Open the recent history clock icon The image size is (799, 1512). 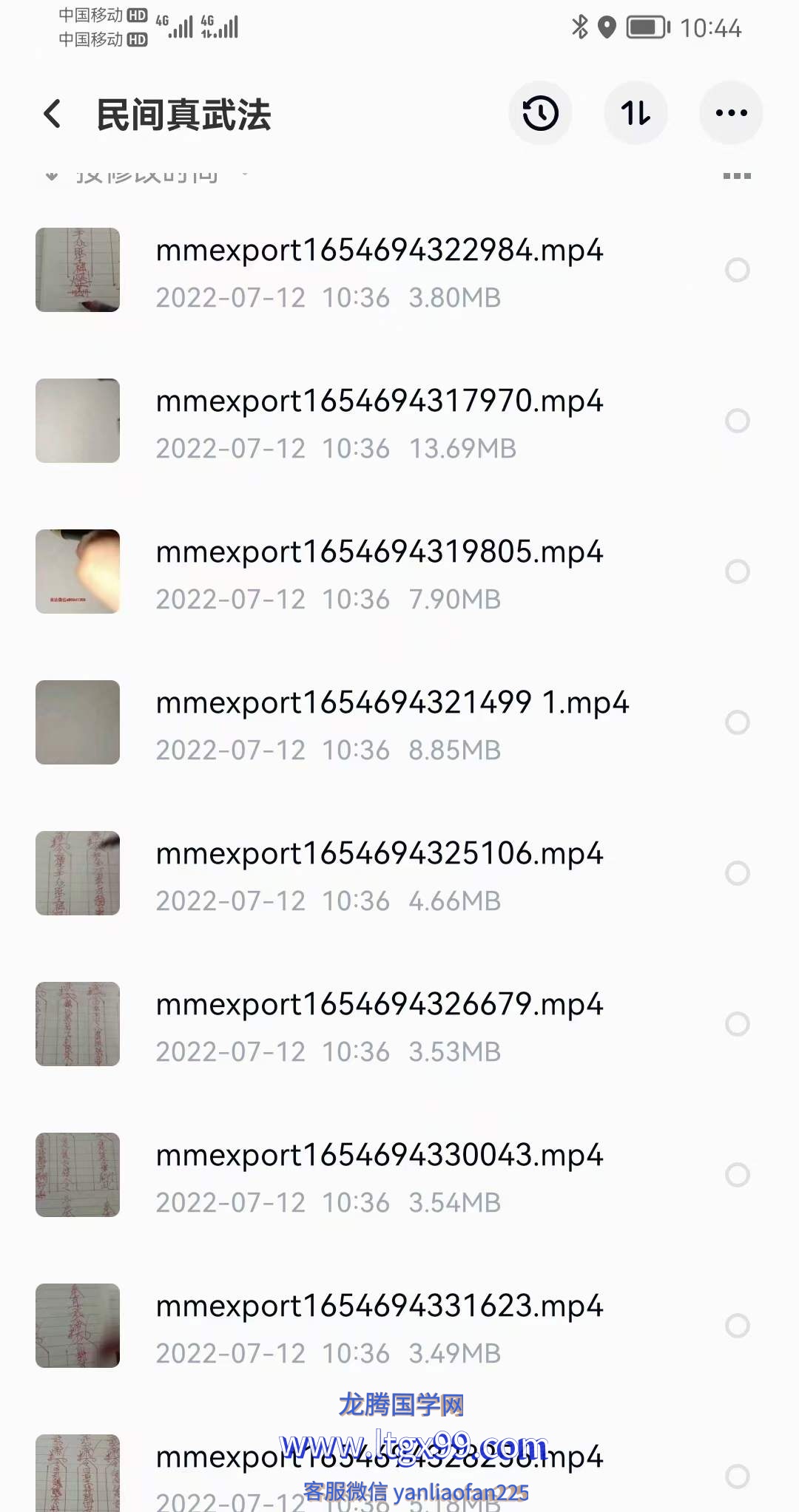pyautogui.click(x=540, y=113)
